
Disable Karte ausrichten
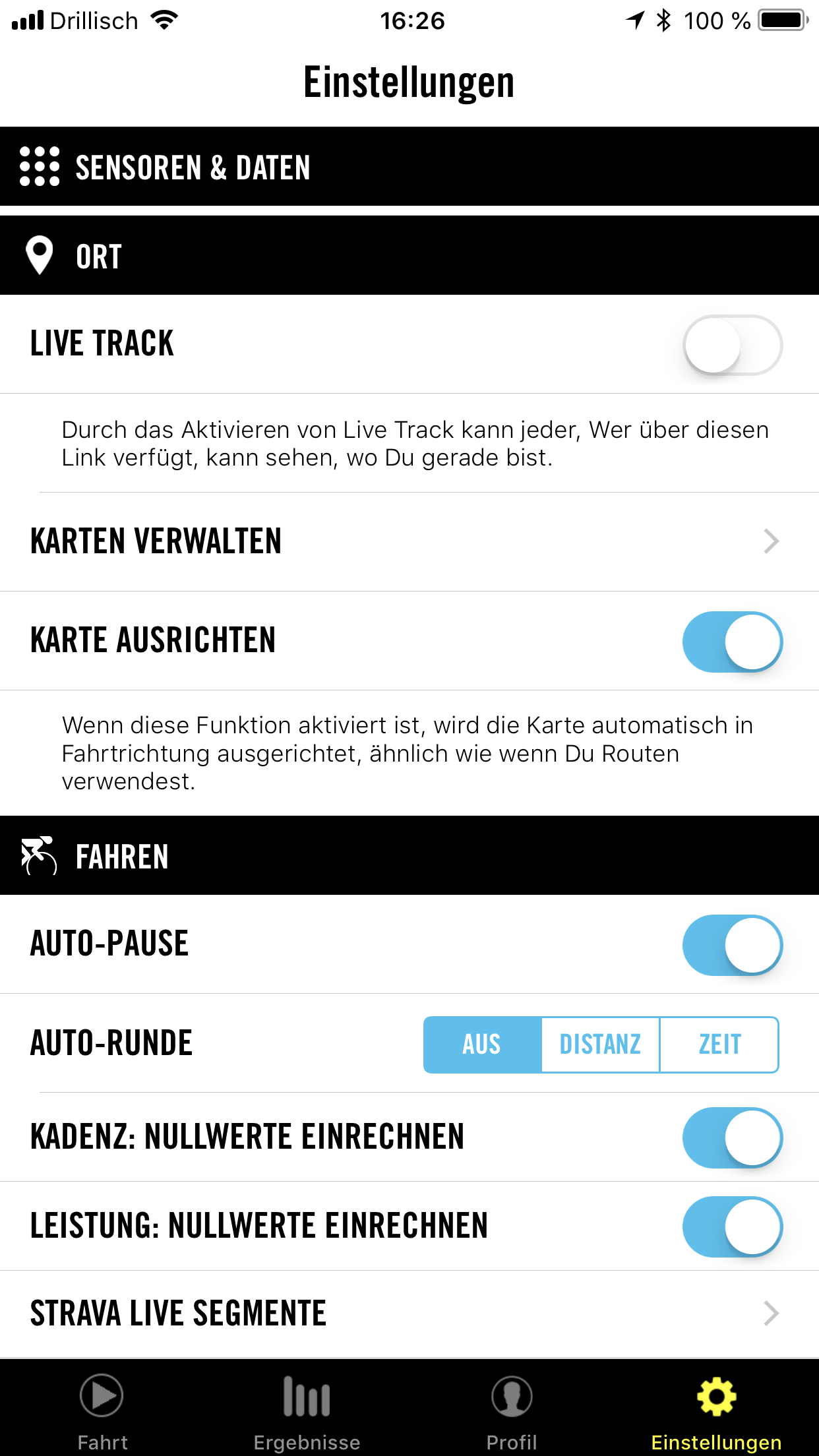click(x=732, y=642)
